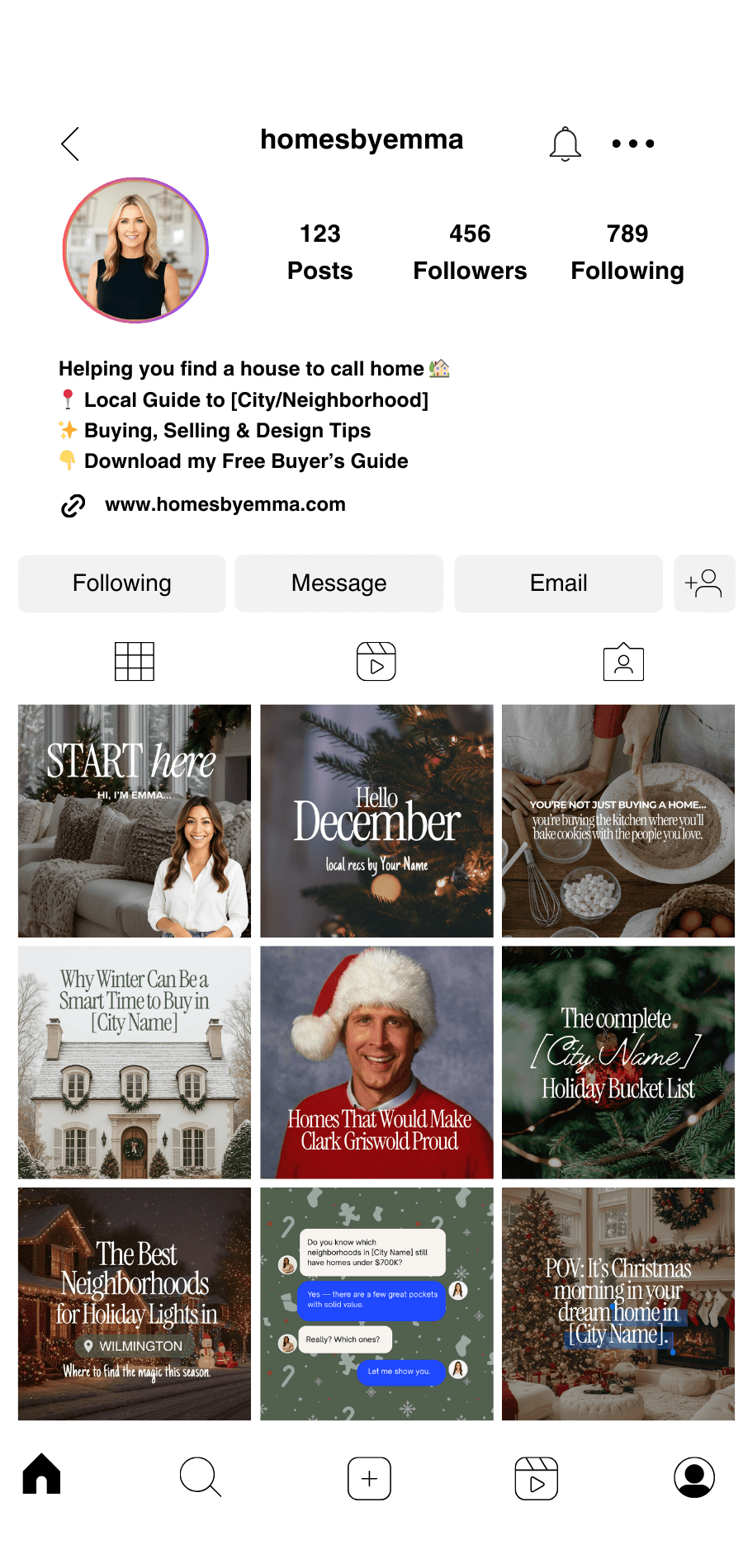Image resolution: width=743 pixels, height=1568 pixels.
Task: Open the Best Neighborhoods for Holiday Lights post
Action: point(135,1304)
